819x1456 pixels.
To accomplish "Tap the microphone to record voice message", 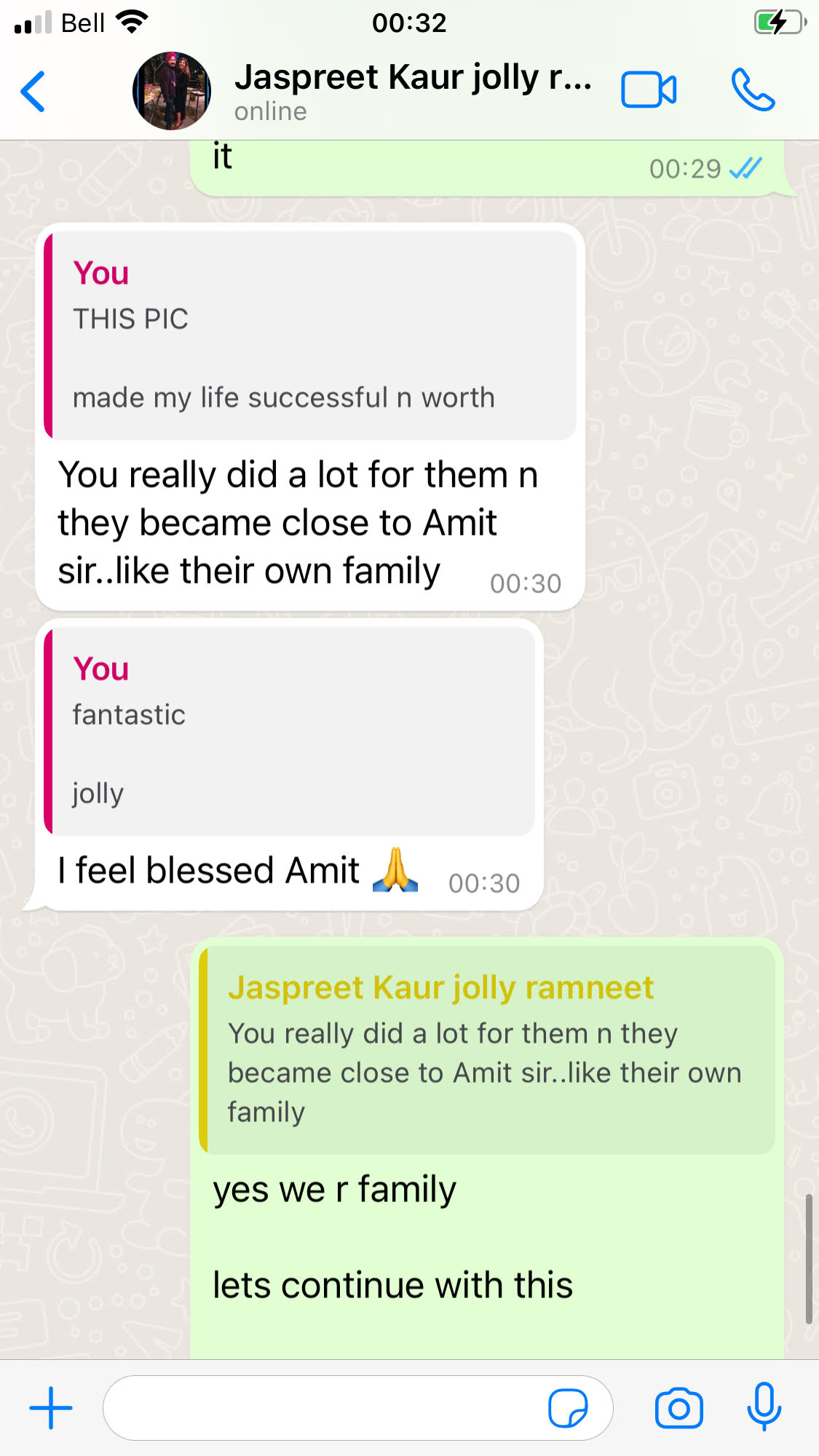I will pos(764,1407).
